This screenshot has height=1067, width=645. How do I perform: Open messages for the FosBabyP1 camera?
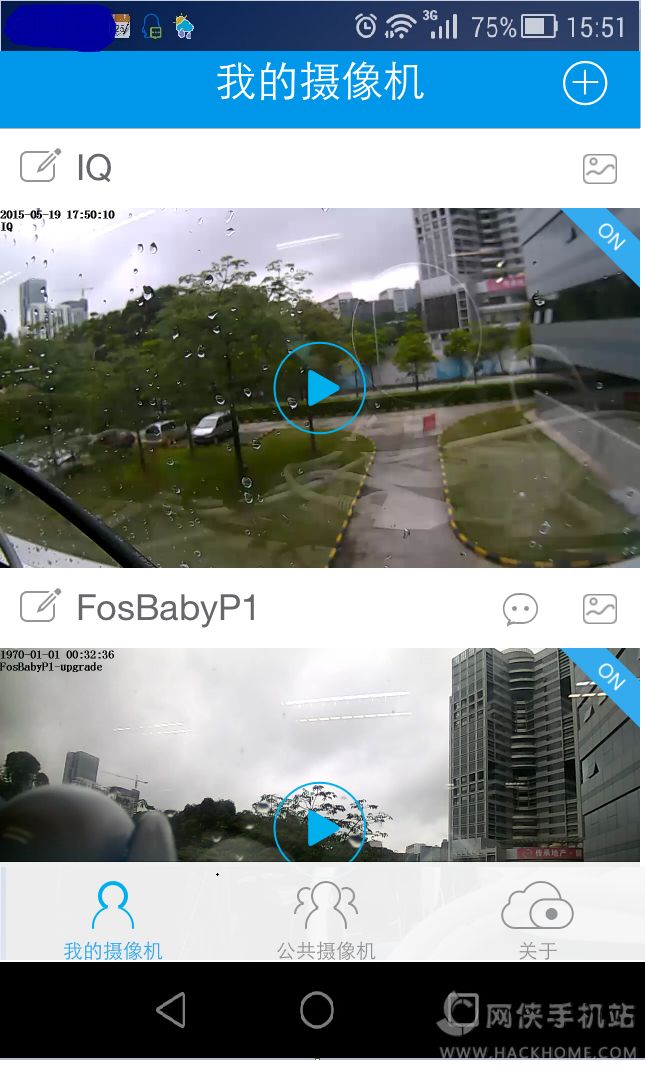tap(520, 608)
